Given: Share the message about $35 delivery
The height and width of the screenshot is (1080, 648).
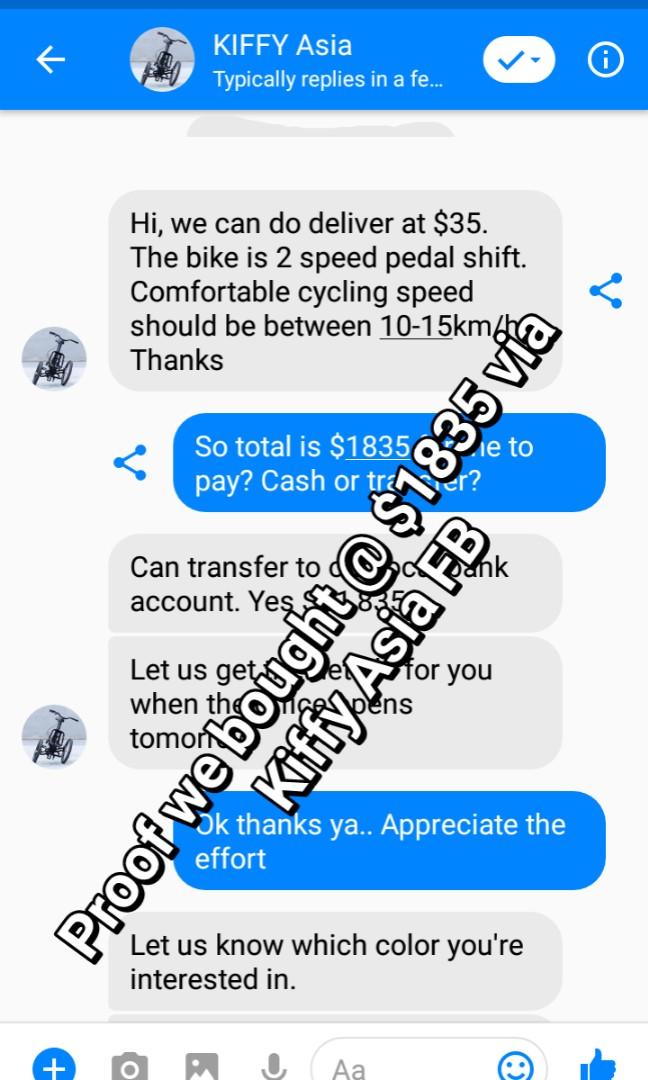Looking at the screenshot, I should (605, 291).
